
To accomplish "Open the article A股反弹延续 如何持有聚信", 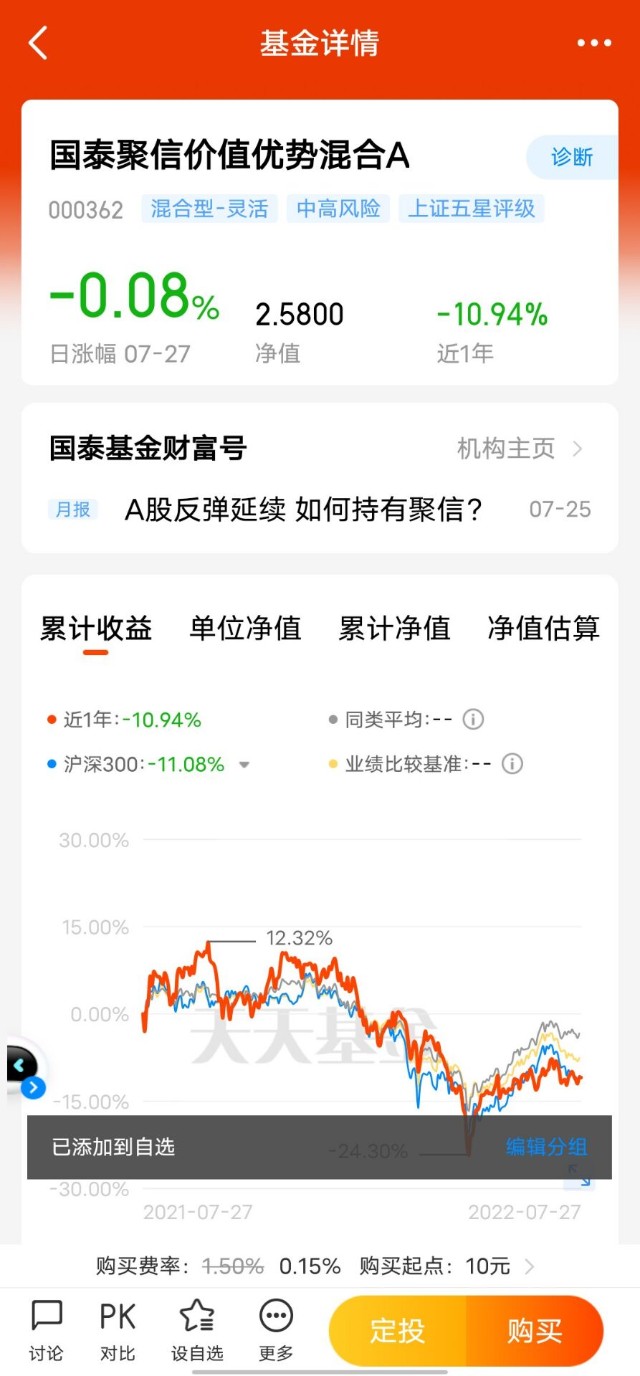I will 304,510.
